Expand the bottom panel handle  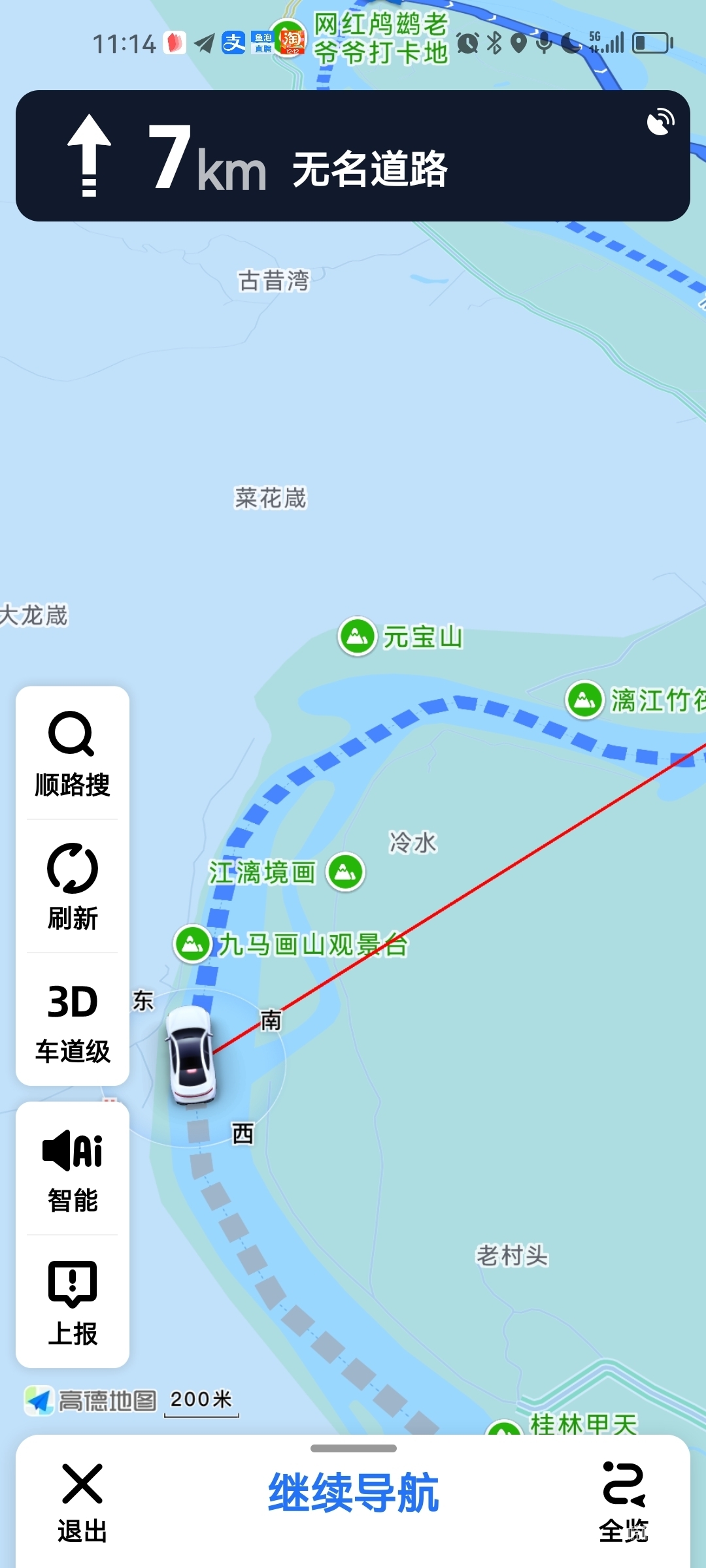pos(353,1448)
